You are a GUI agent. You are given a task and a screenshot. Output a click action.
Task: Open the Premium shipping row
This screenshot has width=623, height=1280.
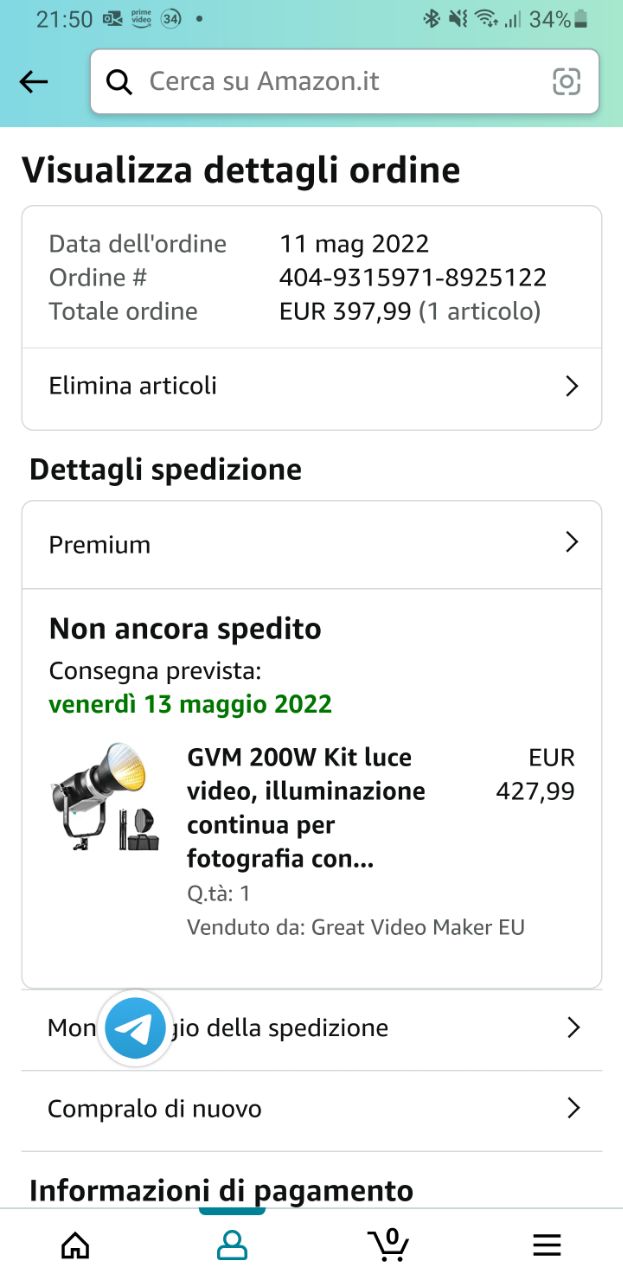click(x=312, y=545)
